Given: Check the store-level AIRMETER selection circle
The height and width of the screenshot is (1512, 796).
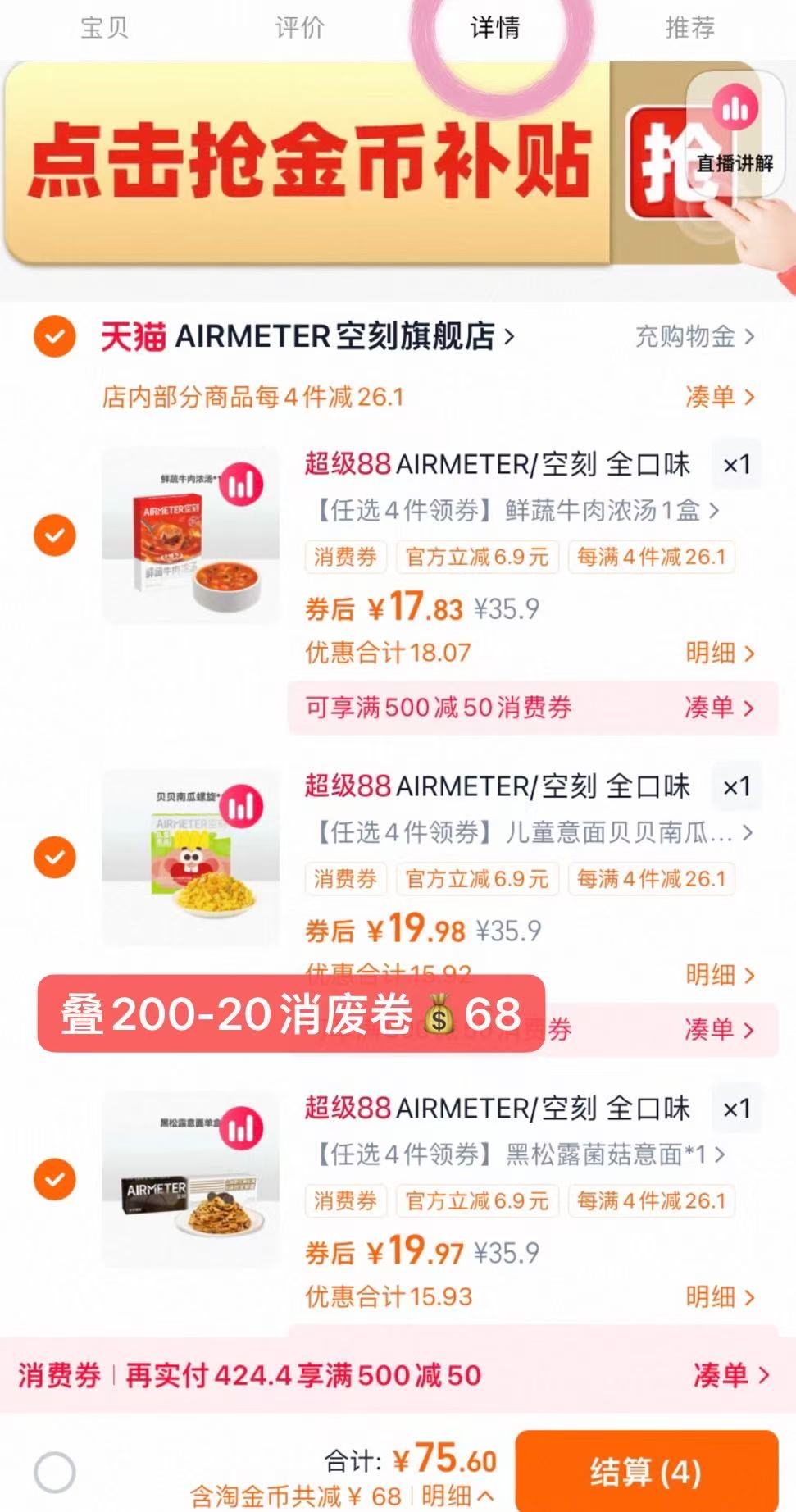Looking at the screenshot, I should click(53, 336).
